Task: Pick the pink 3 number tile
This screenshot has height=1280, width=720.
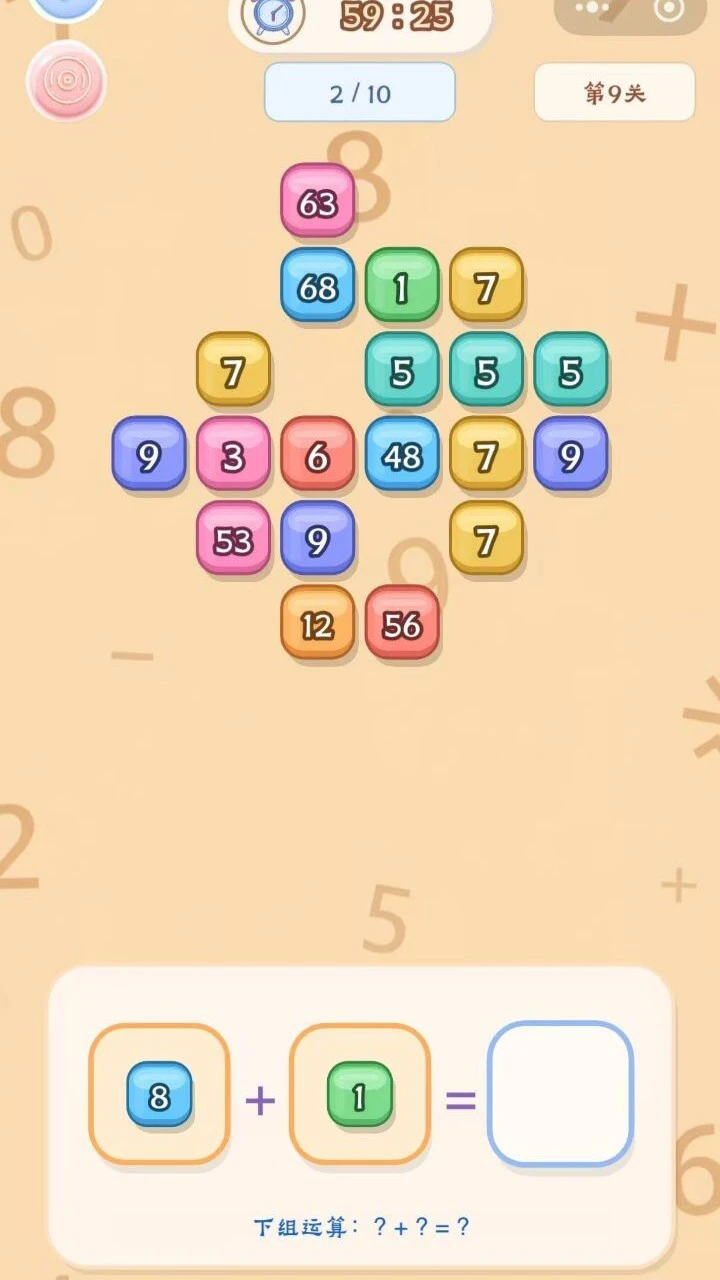Action: [x=233, y=455]
